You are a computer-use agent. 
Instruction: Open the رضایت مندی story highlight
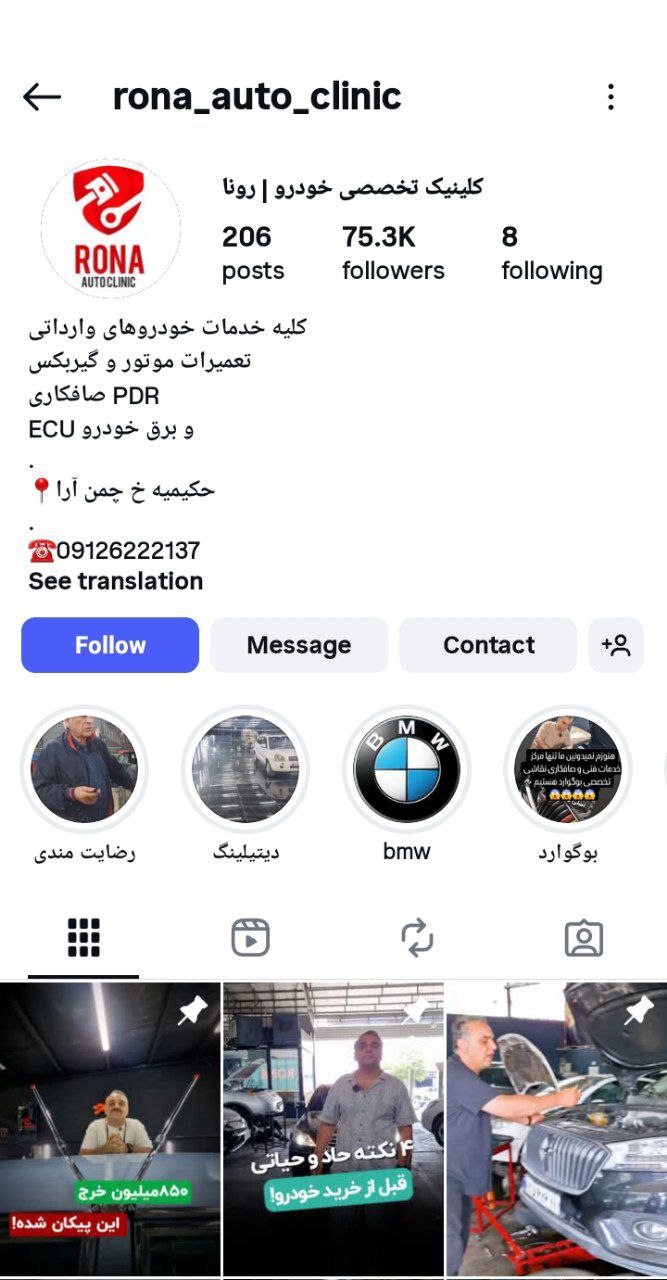pos(85,769)
